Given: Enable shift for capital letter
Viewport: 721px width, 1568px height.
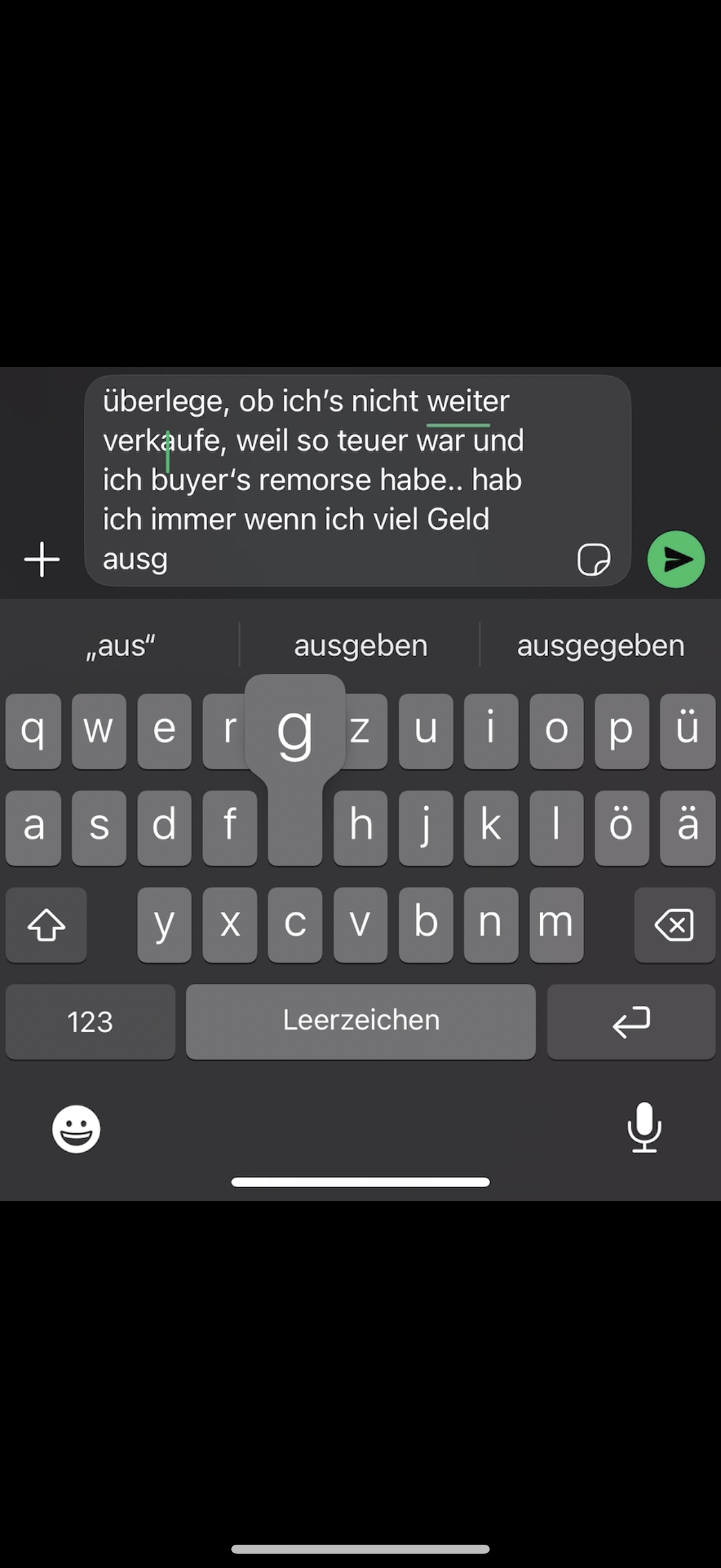Looking at the screenshot, I should (x=46, y=925).
